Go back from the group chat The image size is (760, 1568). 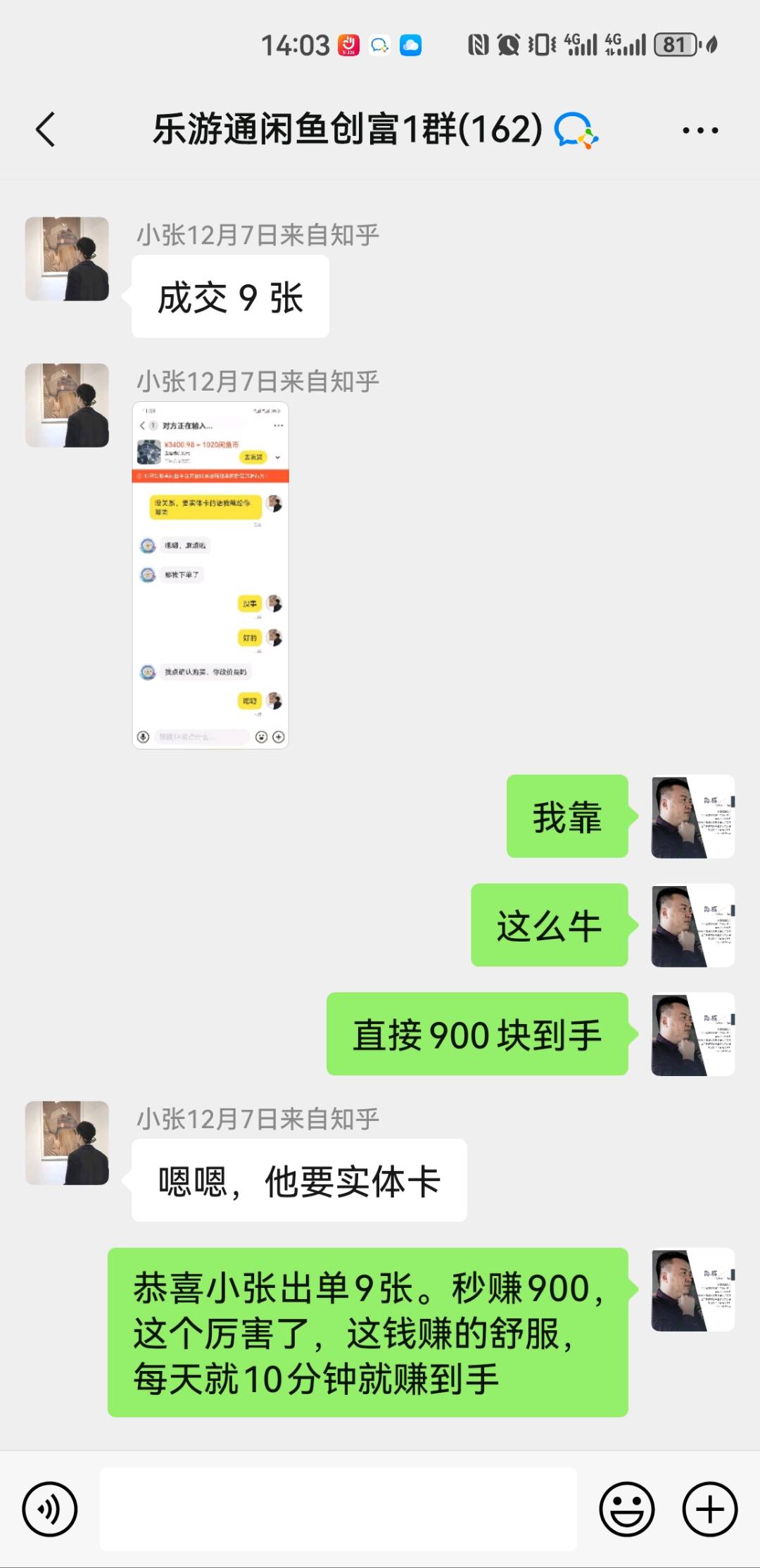46,130
